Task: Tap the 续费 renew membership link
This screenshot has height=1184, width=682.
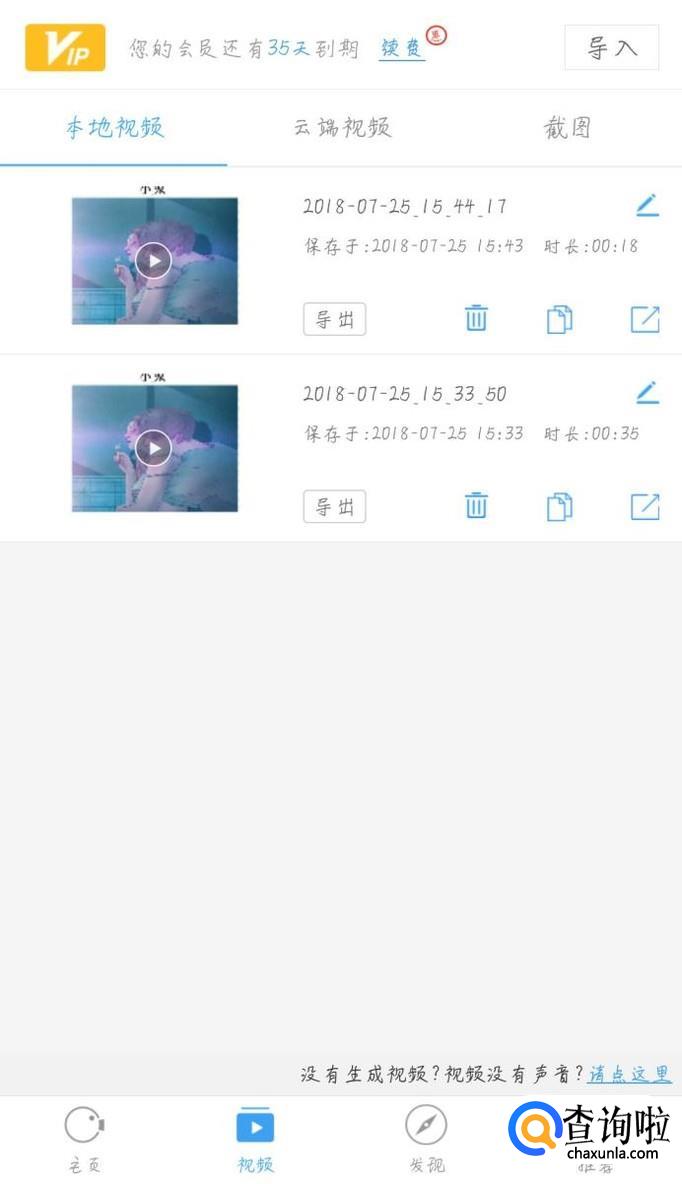Action: pos(402,47)
